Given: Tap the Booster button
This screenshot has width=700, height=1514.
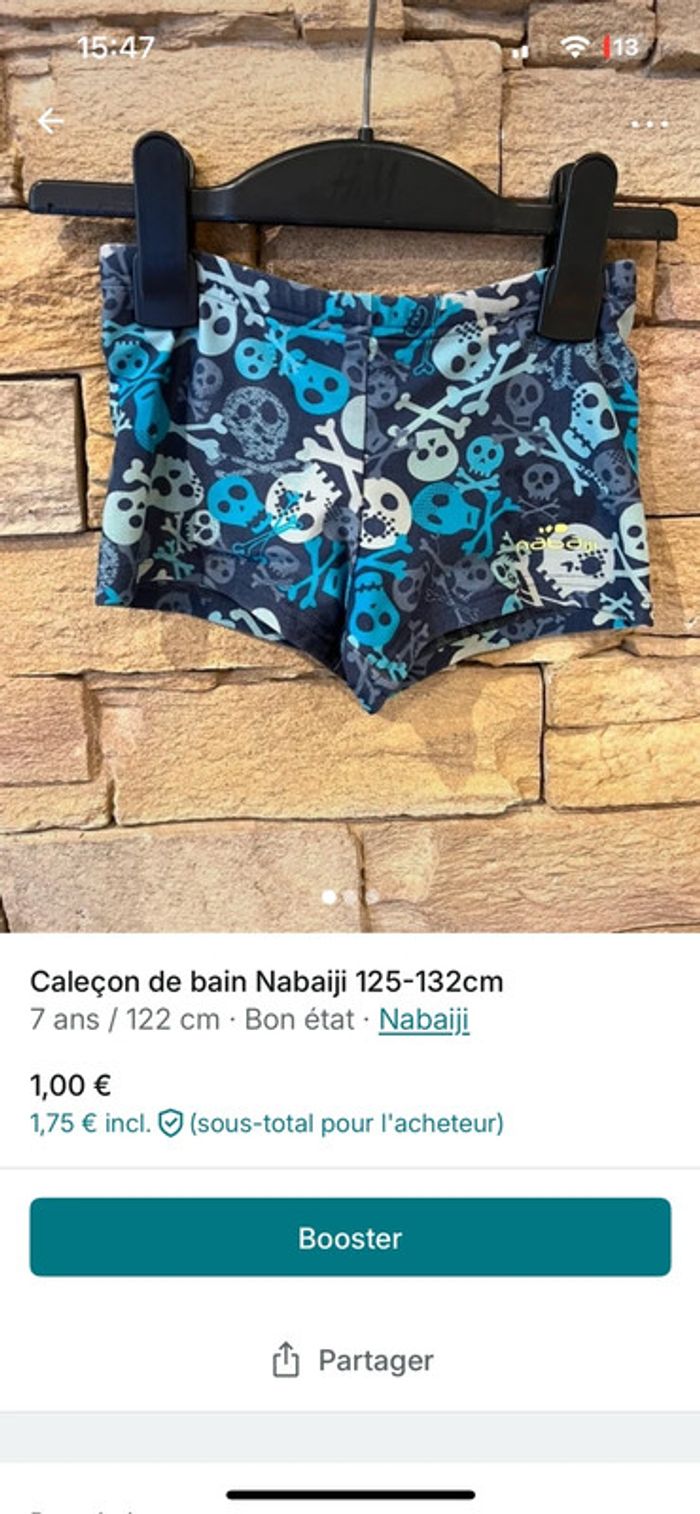Looking at the screenshot, I should (x=350, y=1237).
